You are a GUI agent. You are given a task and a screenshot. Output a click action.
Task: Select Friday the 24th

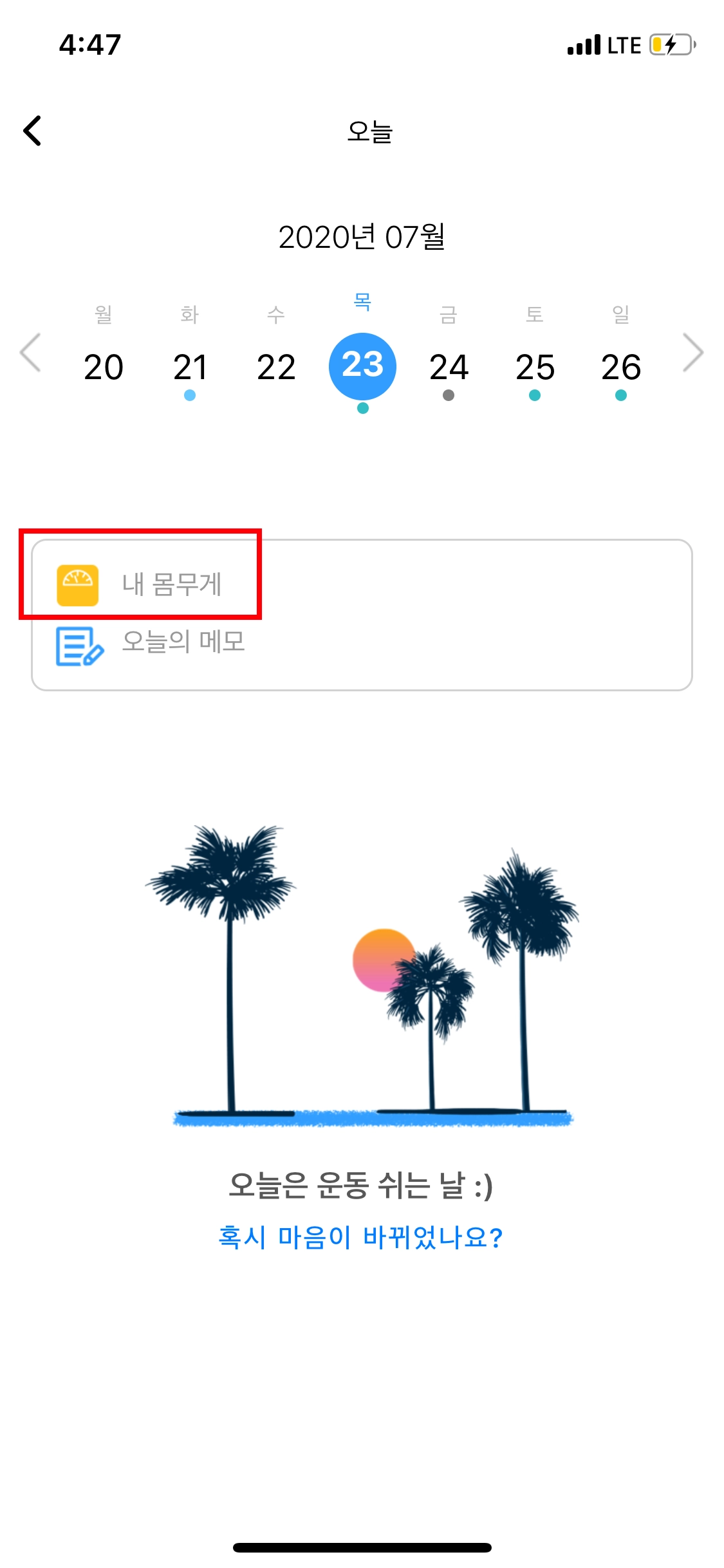coord(449,367)
